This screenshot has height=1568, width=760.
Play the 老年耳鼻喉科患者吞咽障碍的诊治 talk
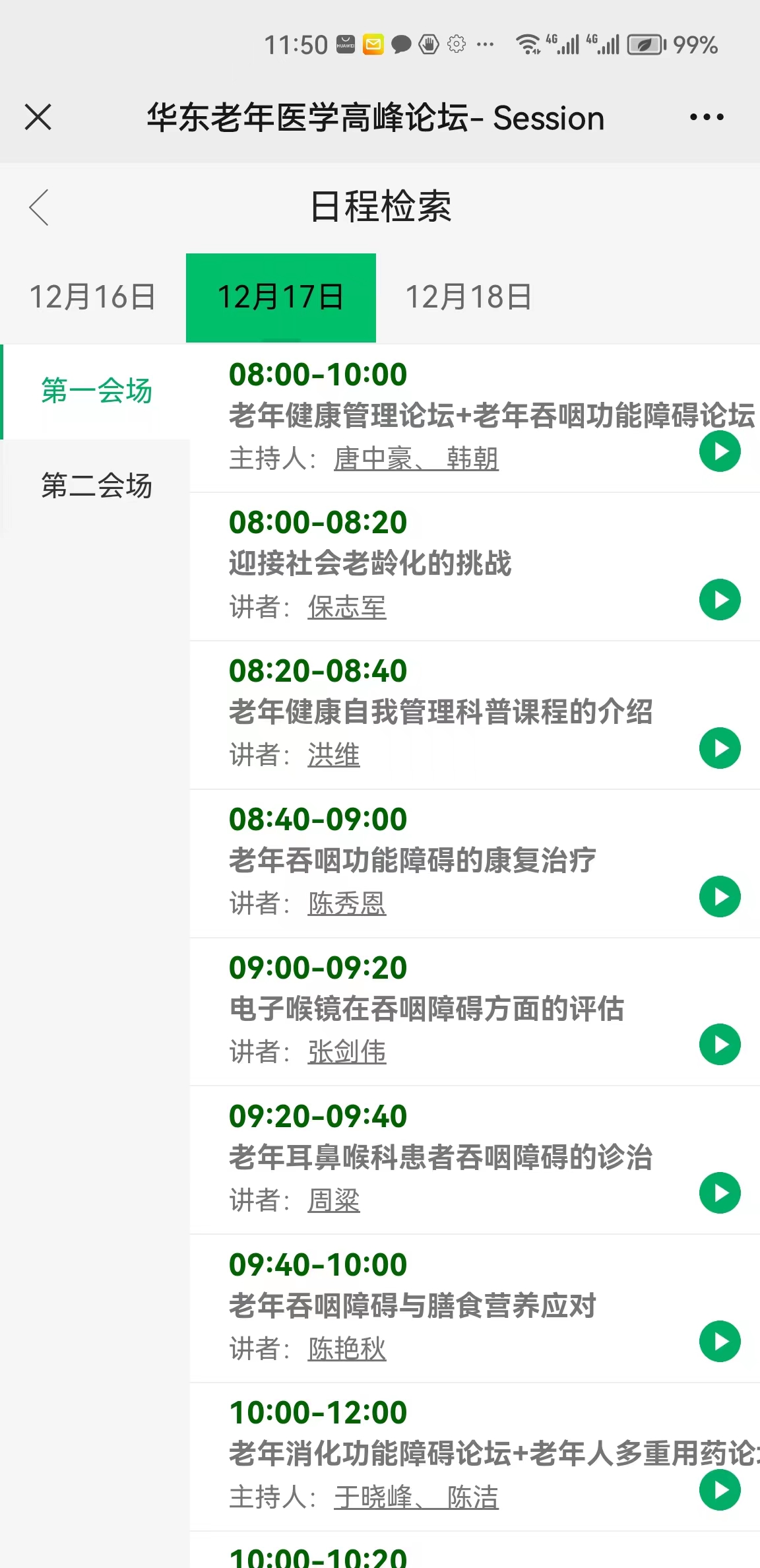720,1193
